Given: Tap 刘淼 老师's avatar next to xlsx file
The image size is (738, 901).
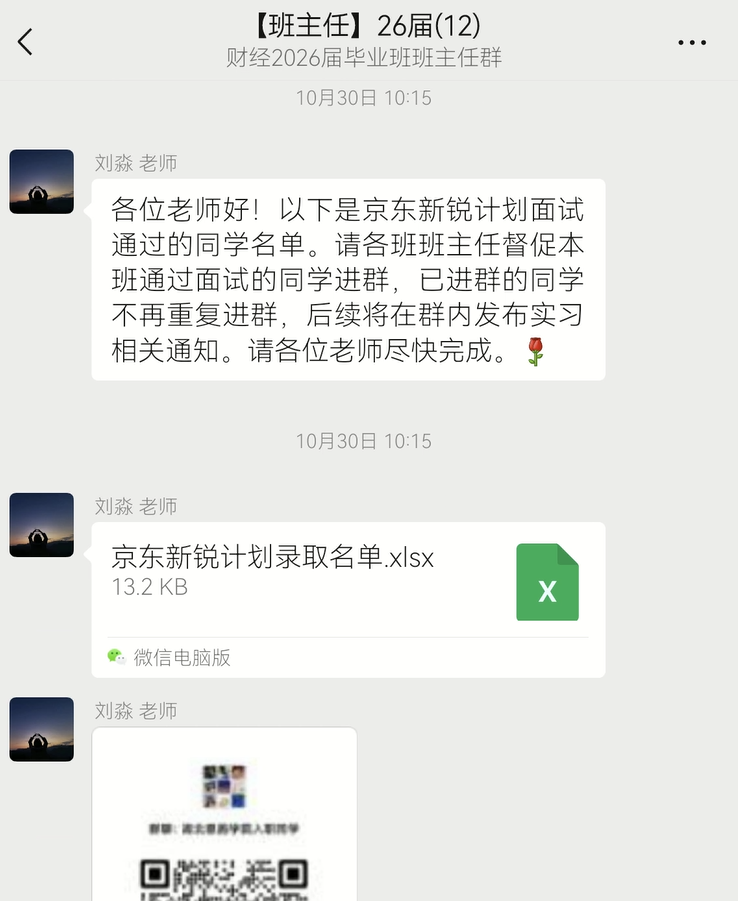Looking at the screenshot, I should click(42, 525).
